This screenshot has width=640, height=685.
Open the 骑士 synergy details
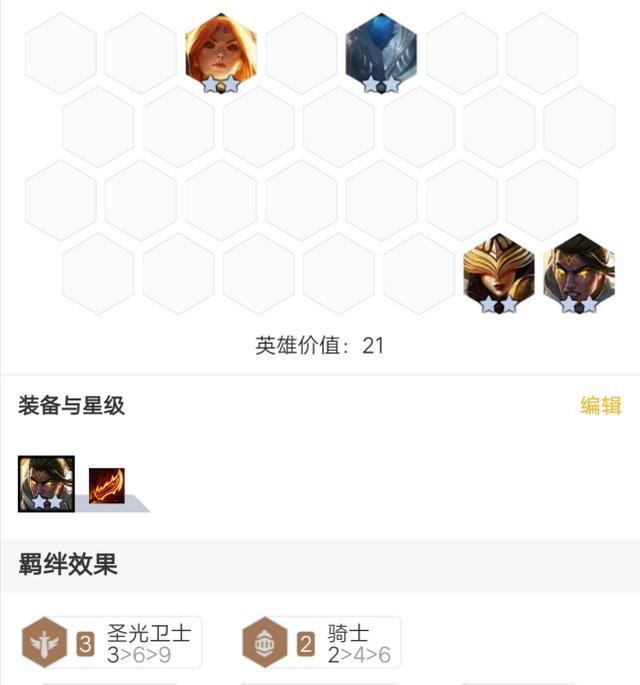click(321, 643)
